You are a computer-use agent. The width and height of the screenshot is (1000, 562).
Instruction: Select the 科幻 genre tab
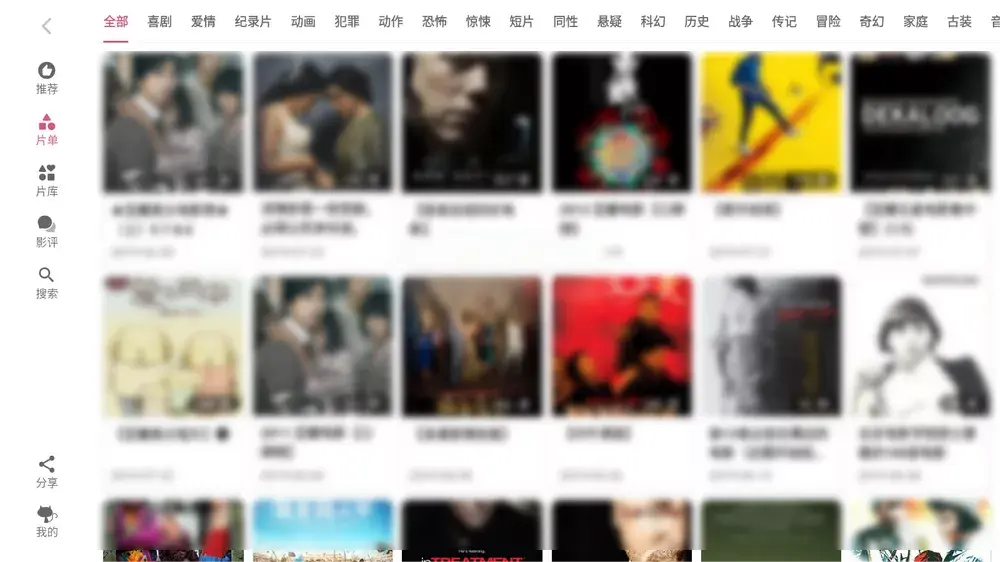pos(653,21)
